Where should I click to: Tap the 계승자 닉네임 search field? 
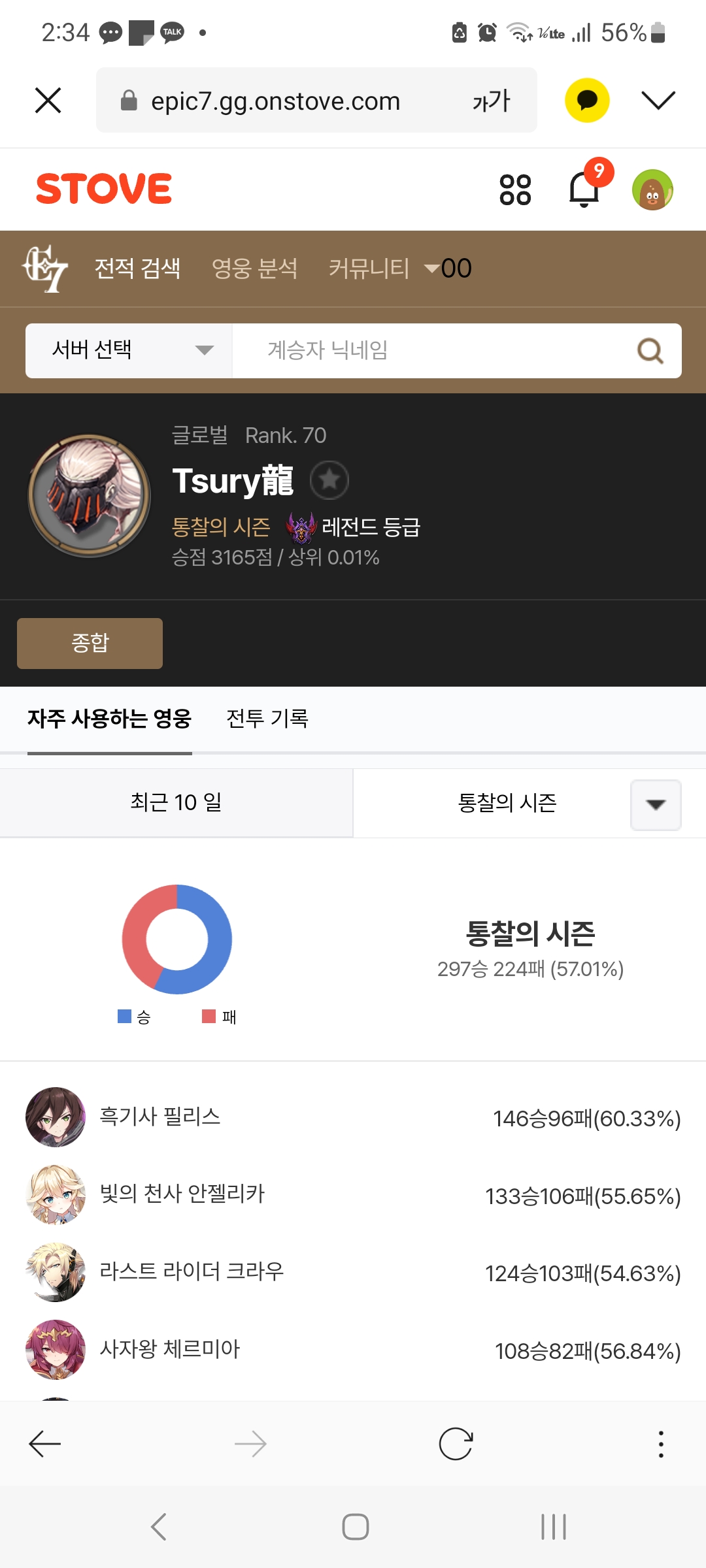pos(431,350)
